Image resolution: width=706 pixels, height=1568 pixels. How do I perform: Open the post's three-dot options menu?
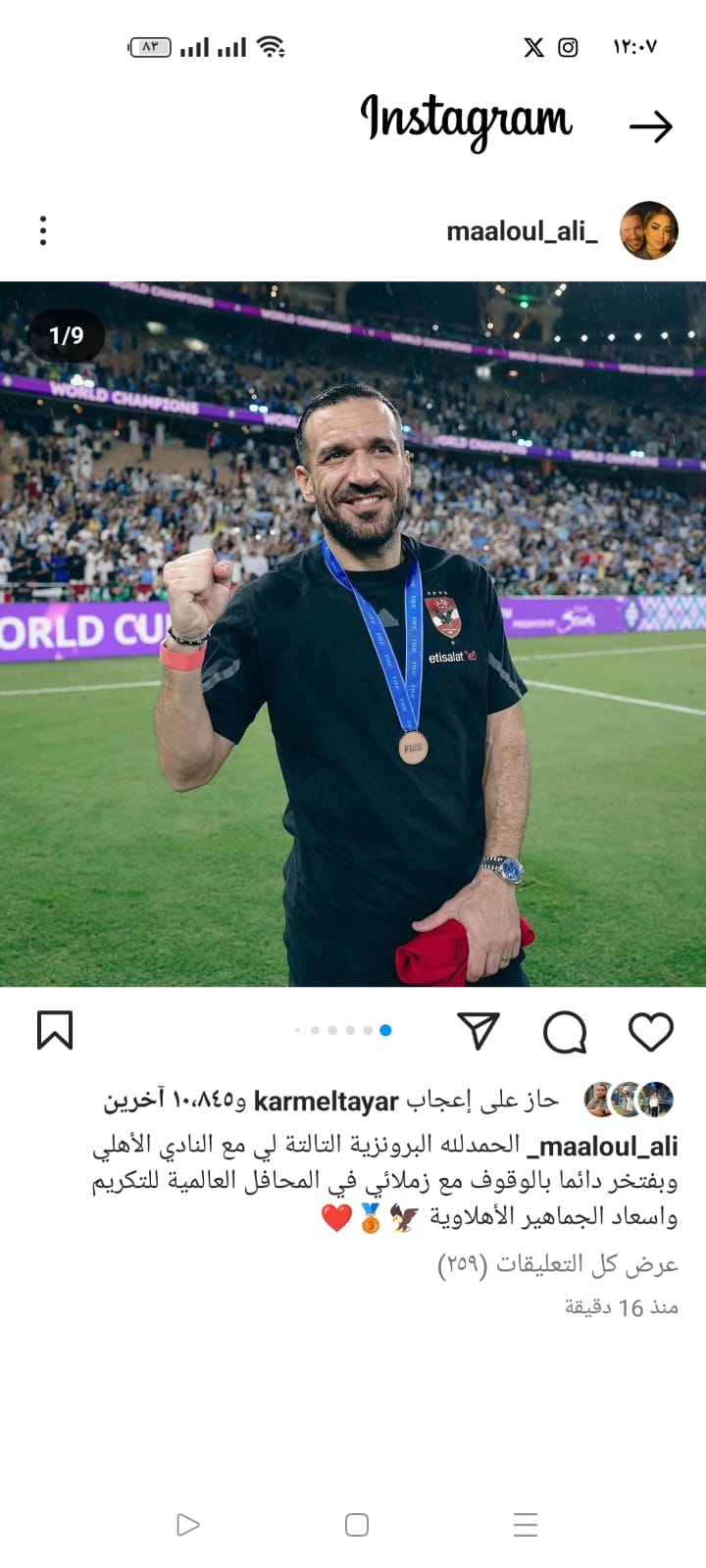[x=43, y=230]
